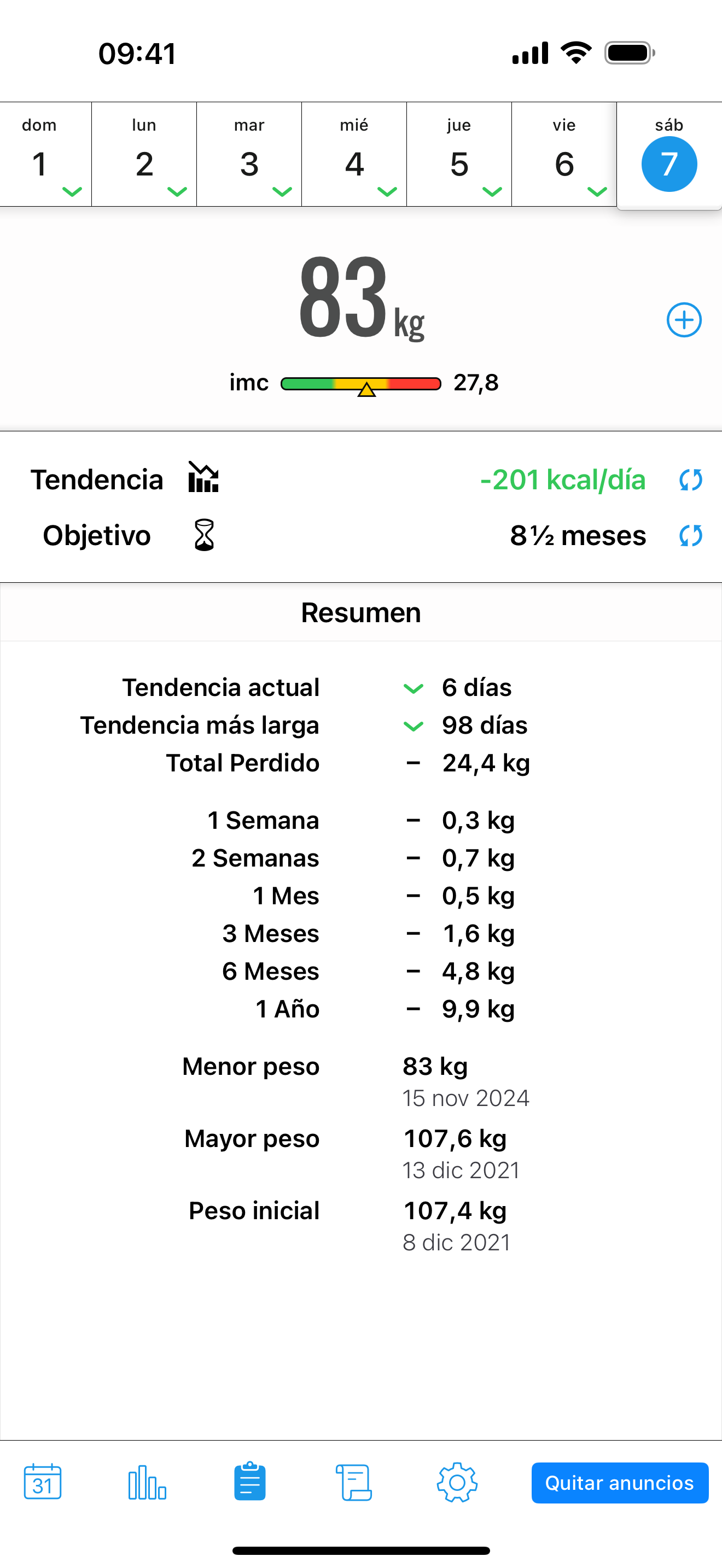722x1568 pixels.
Task: Select Sunday 1 in the week strip
Action: coord(45,155)
